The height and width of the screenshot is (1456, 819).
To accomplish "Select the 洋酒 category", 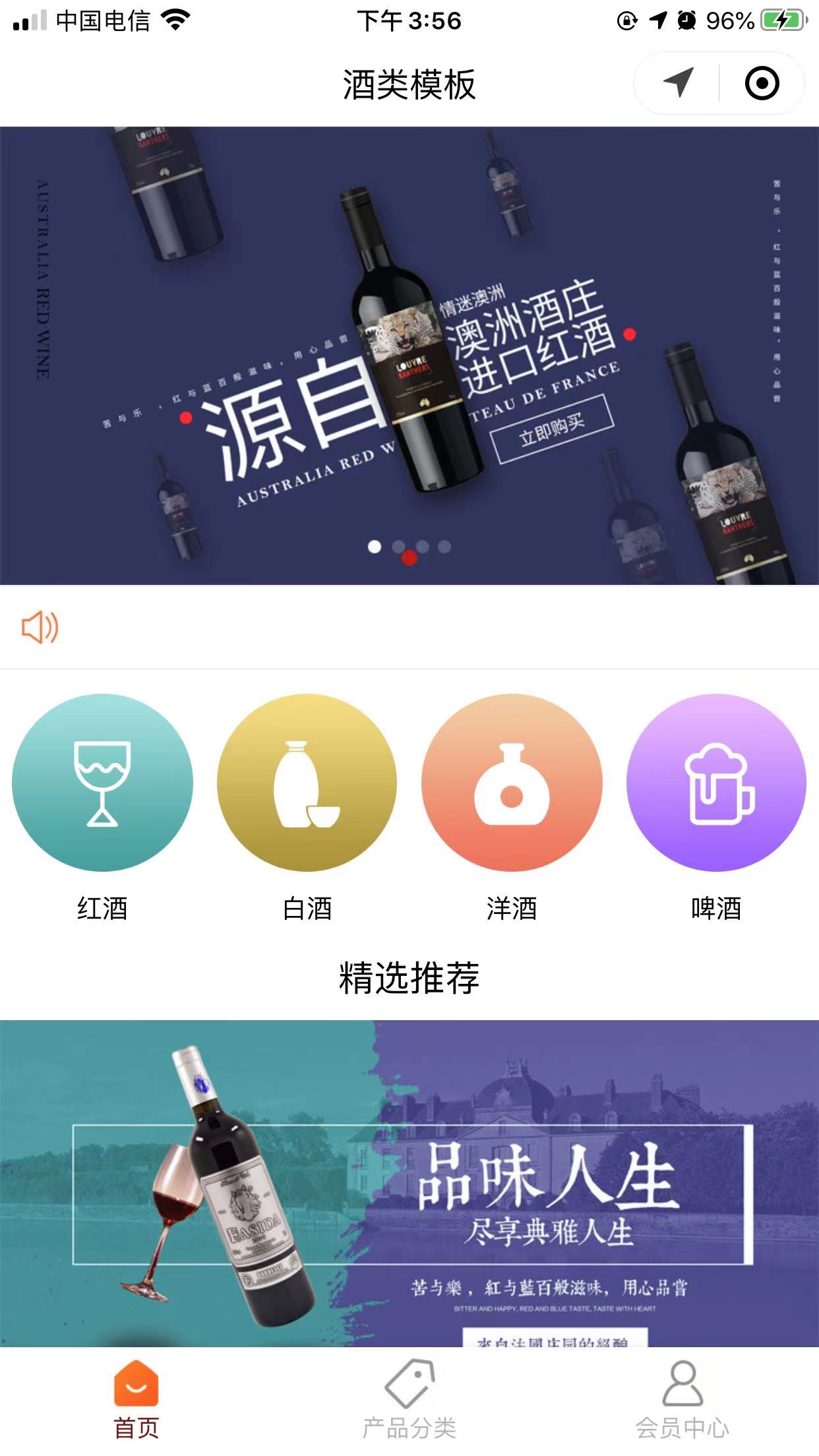I will click(x=512, y=783).
